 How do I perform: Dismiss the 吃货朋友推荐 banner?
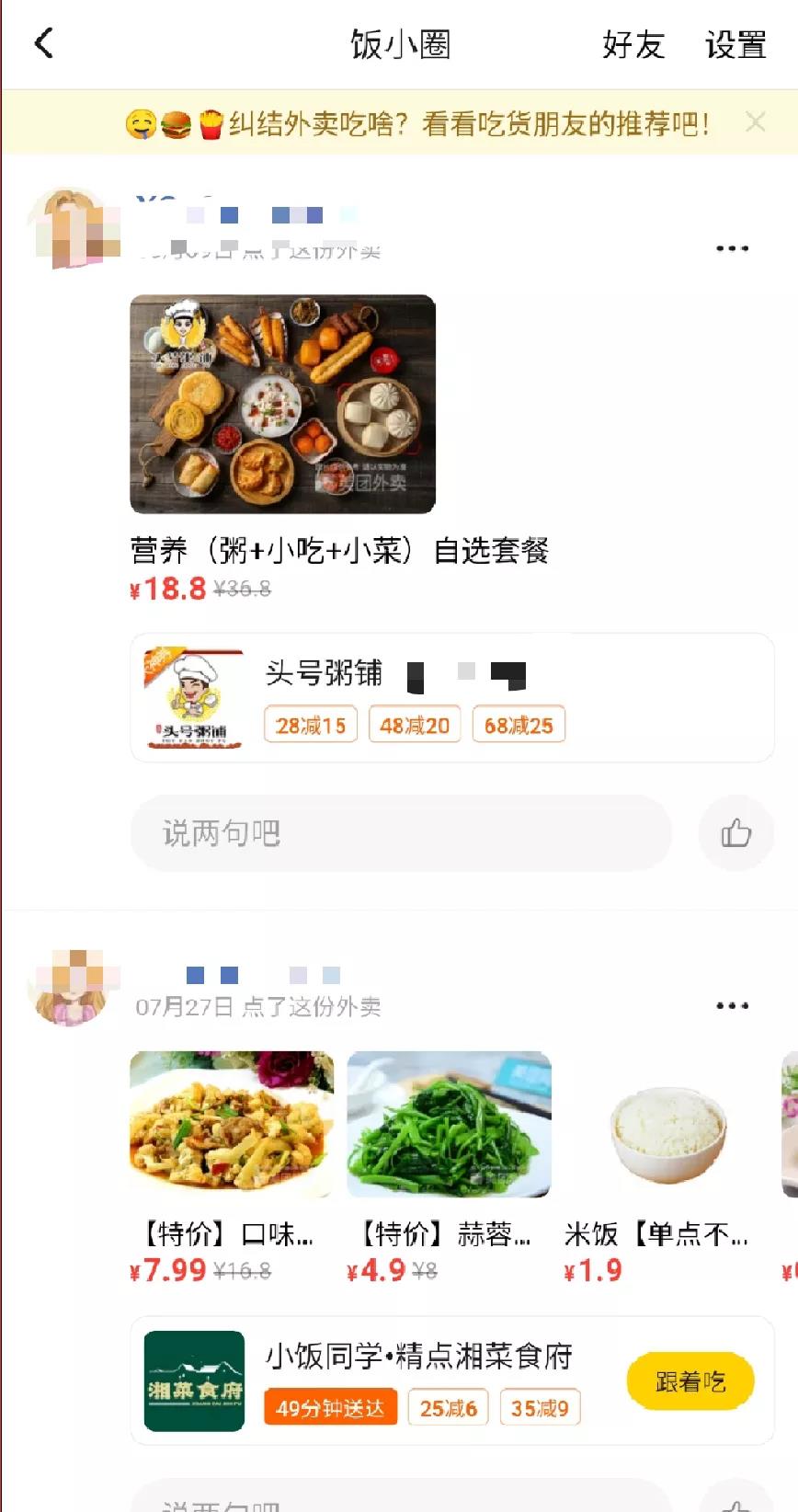tap(756, 122)
